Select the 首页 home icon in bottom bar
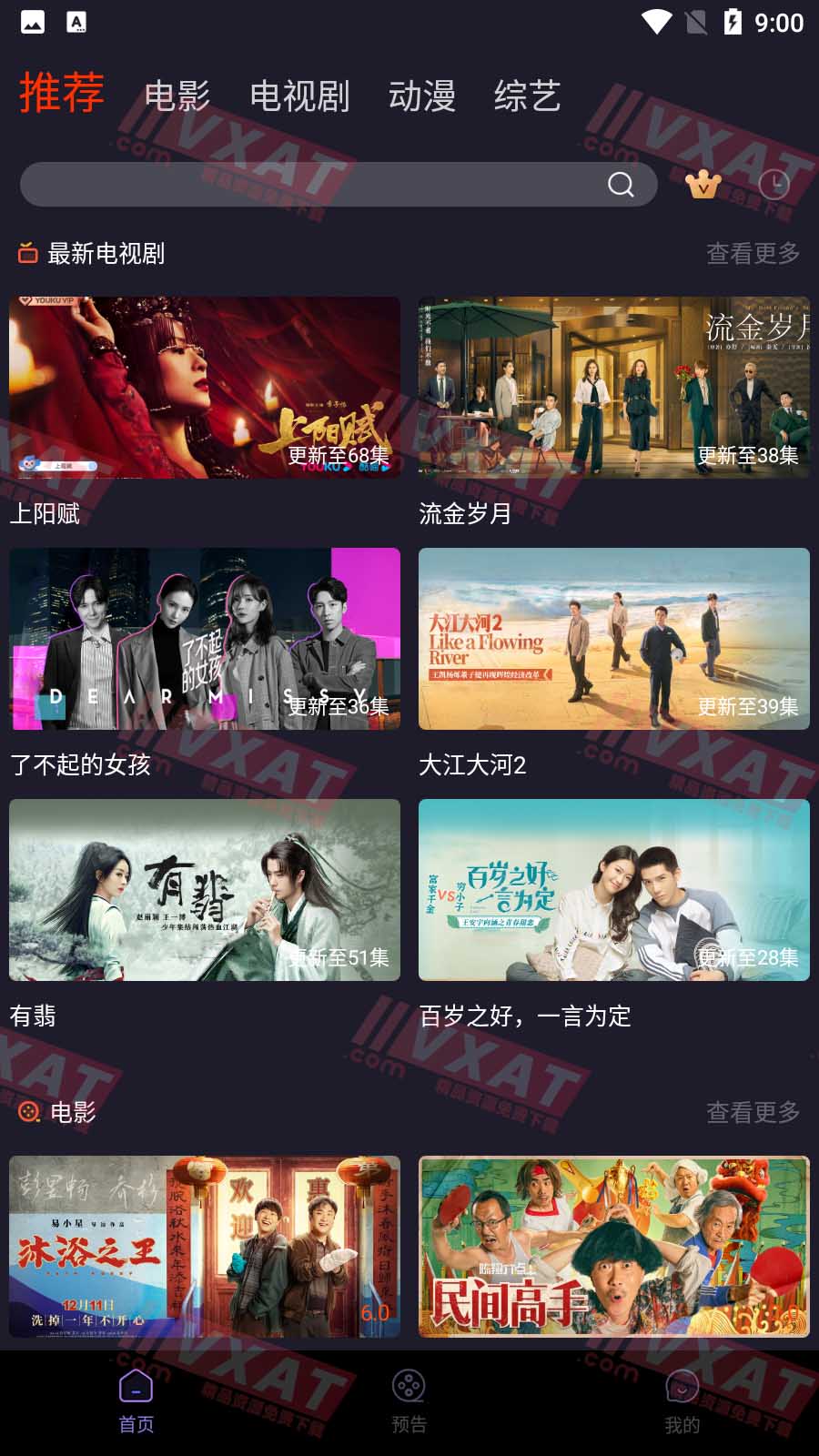Screen dimensions: 819x1456 click(135, 1388)
